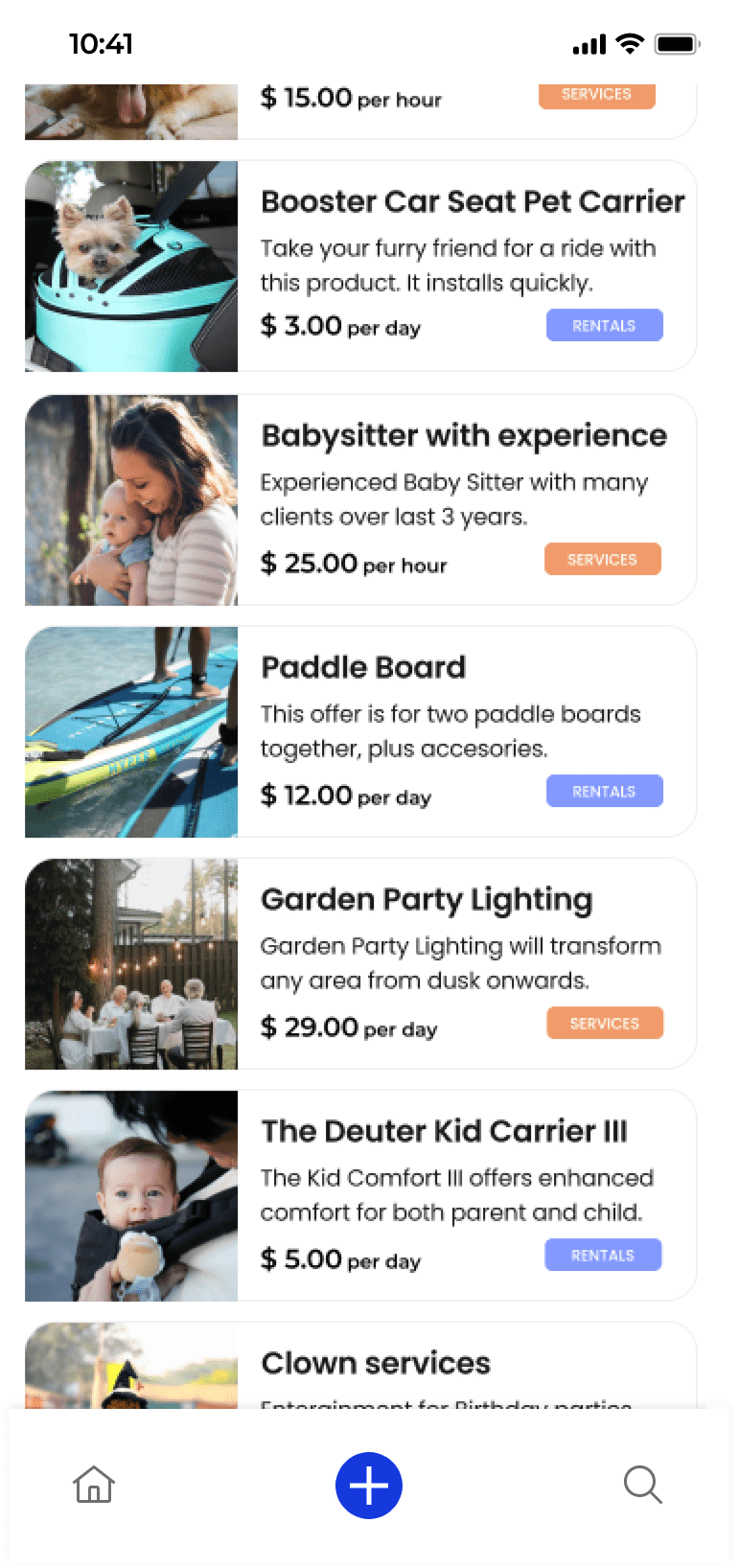The image size is (738, 1568).
Task: Tap the Services tag on Babysitter with experience
Action: pyautogui.click(x=603, y=560)
